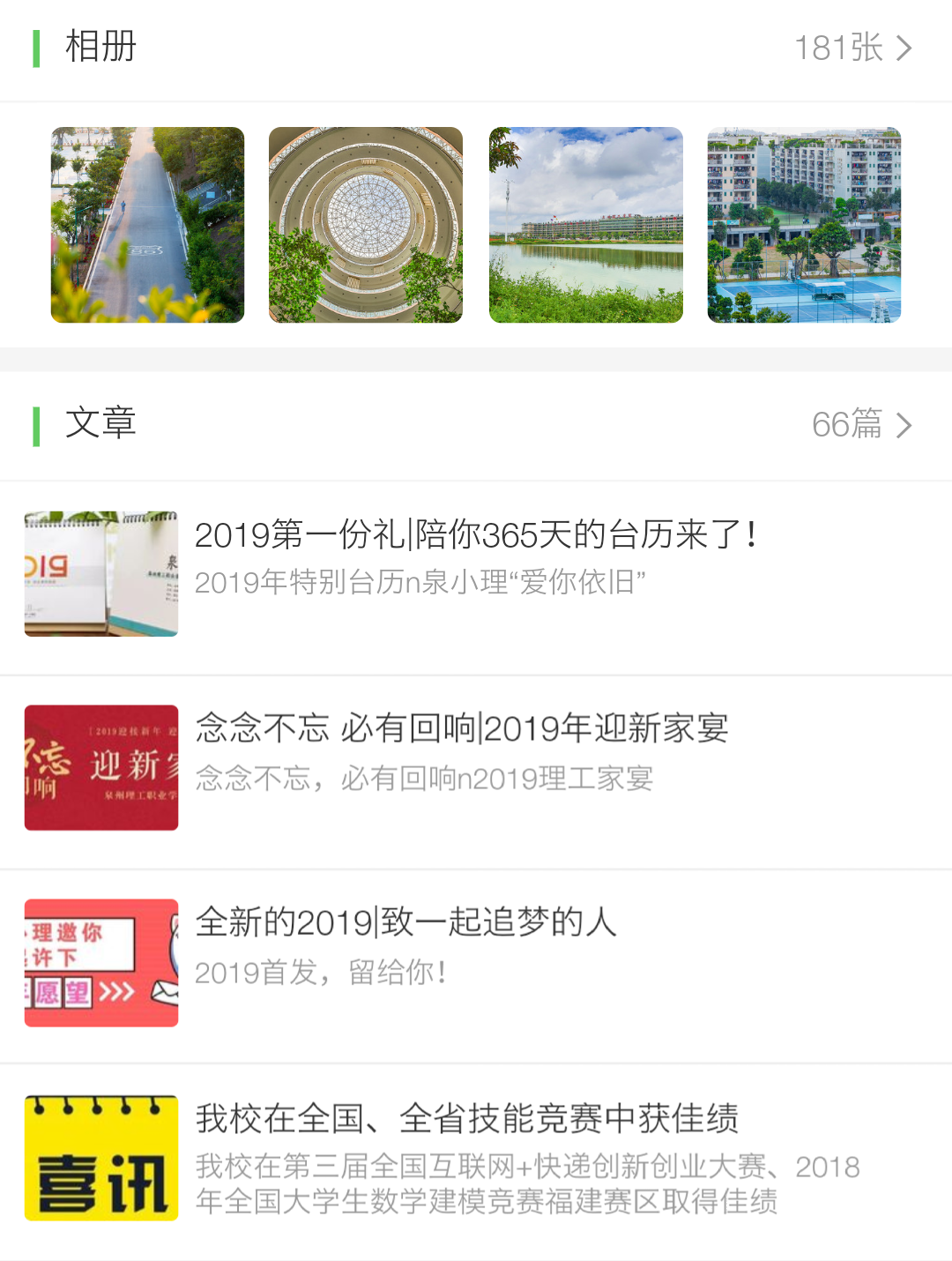View the circular dome architecture photo
The height and width of the screenshot is (1261, 952).
tap(366, 225)
